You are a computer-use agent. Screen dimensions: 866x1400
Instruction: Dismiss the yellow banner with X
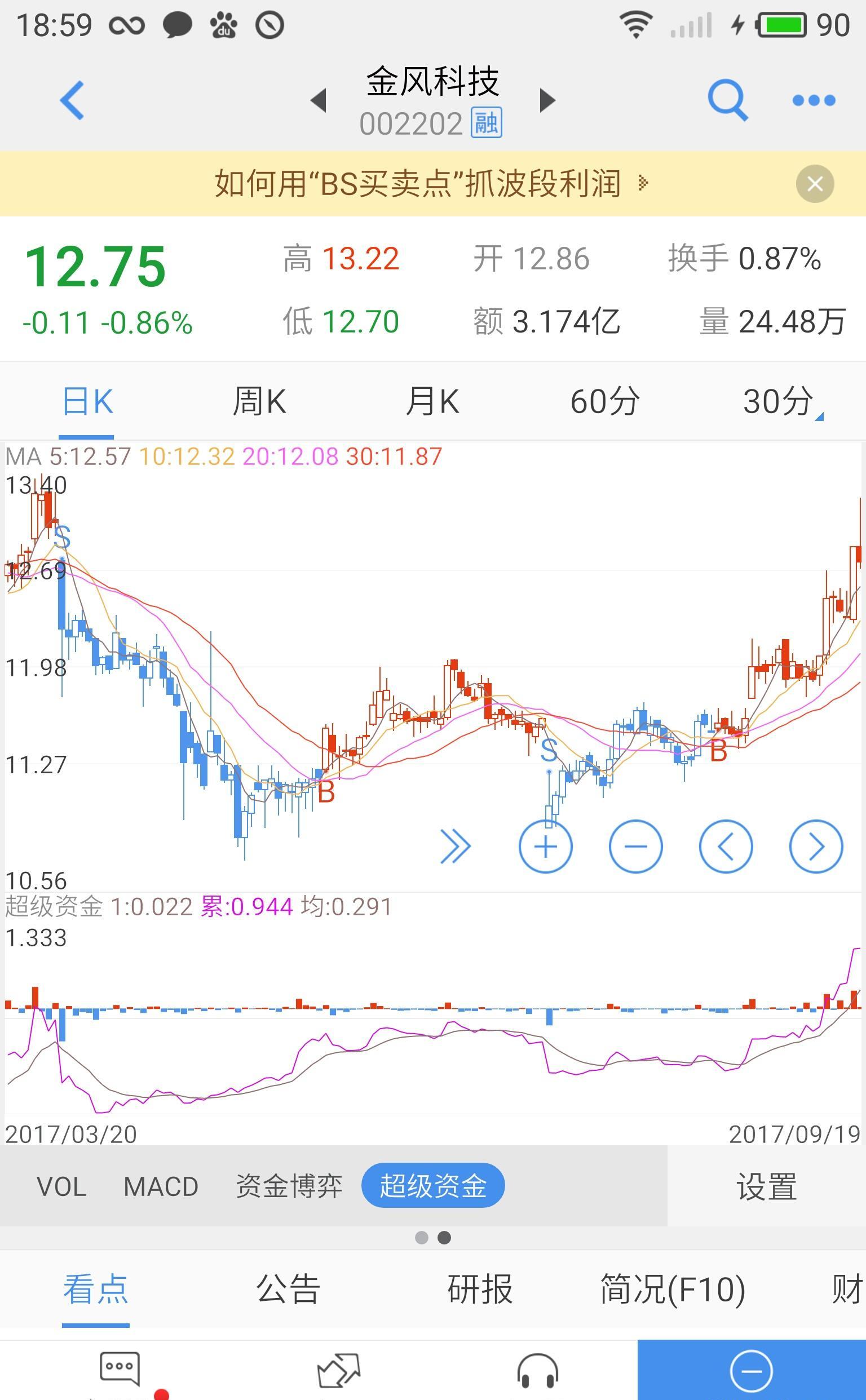click(815, 183)
